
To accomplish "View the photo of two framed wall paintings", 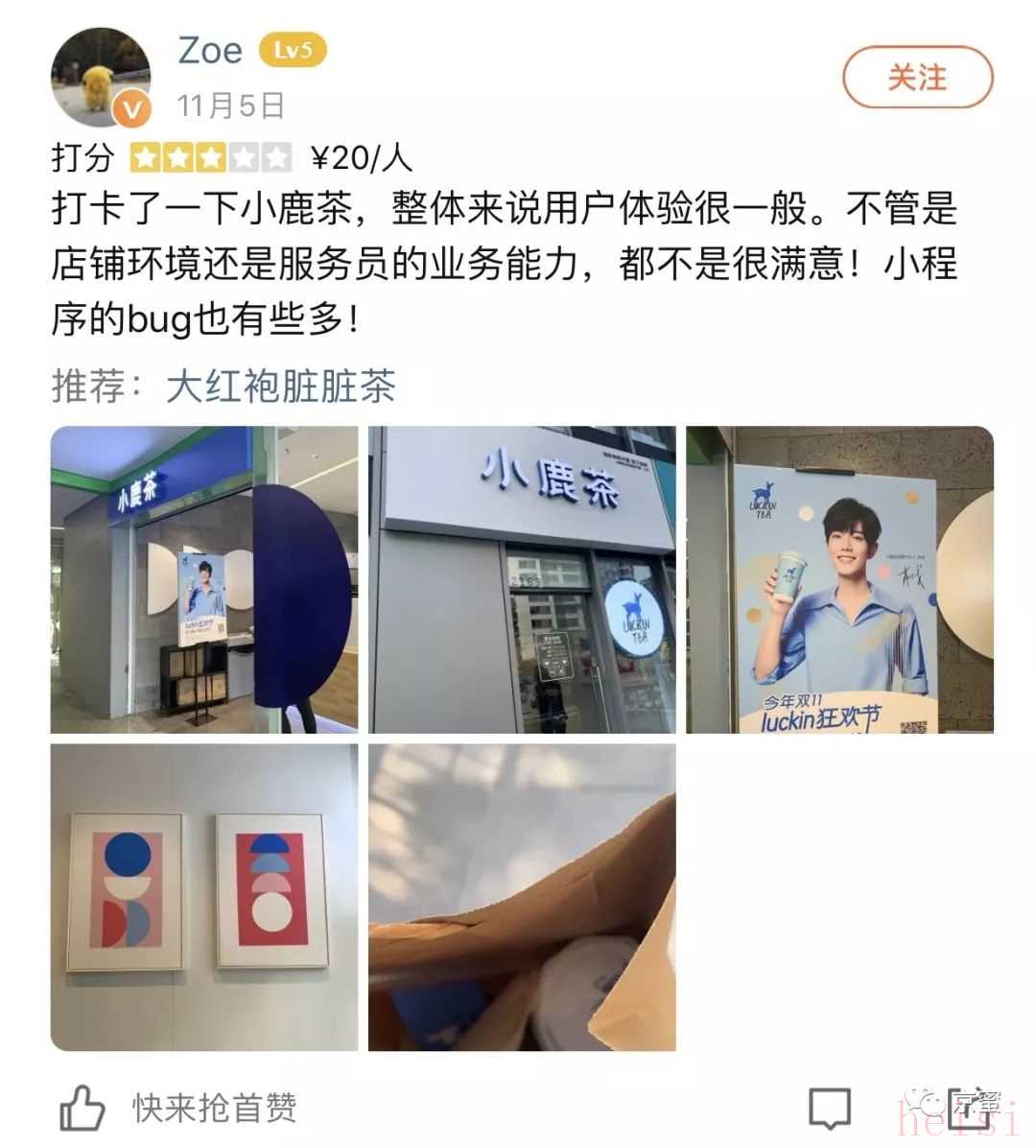I will pyautogui.click(x=203, y=897).
